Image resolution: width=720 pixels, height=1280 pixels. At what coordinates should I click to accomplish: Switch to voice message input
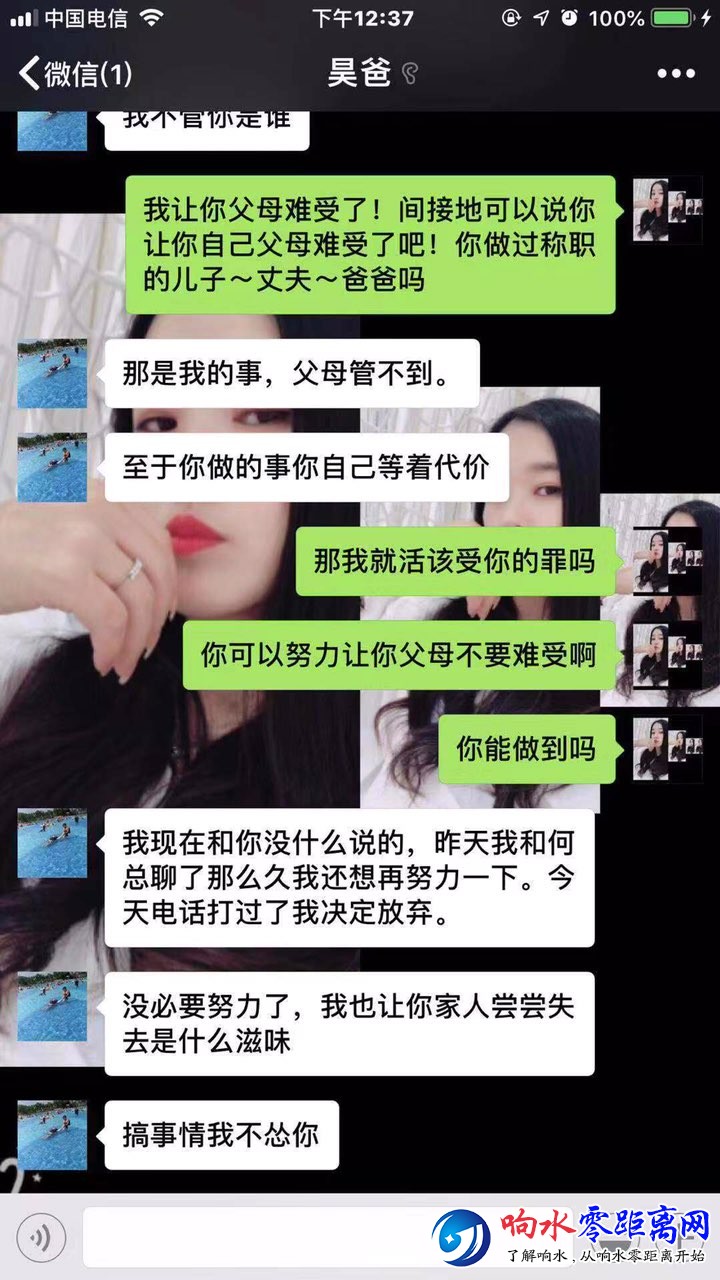click(x=41, y=1238)
